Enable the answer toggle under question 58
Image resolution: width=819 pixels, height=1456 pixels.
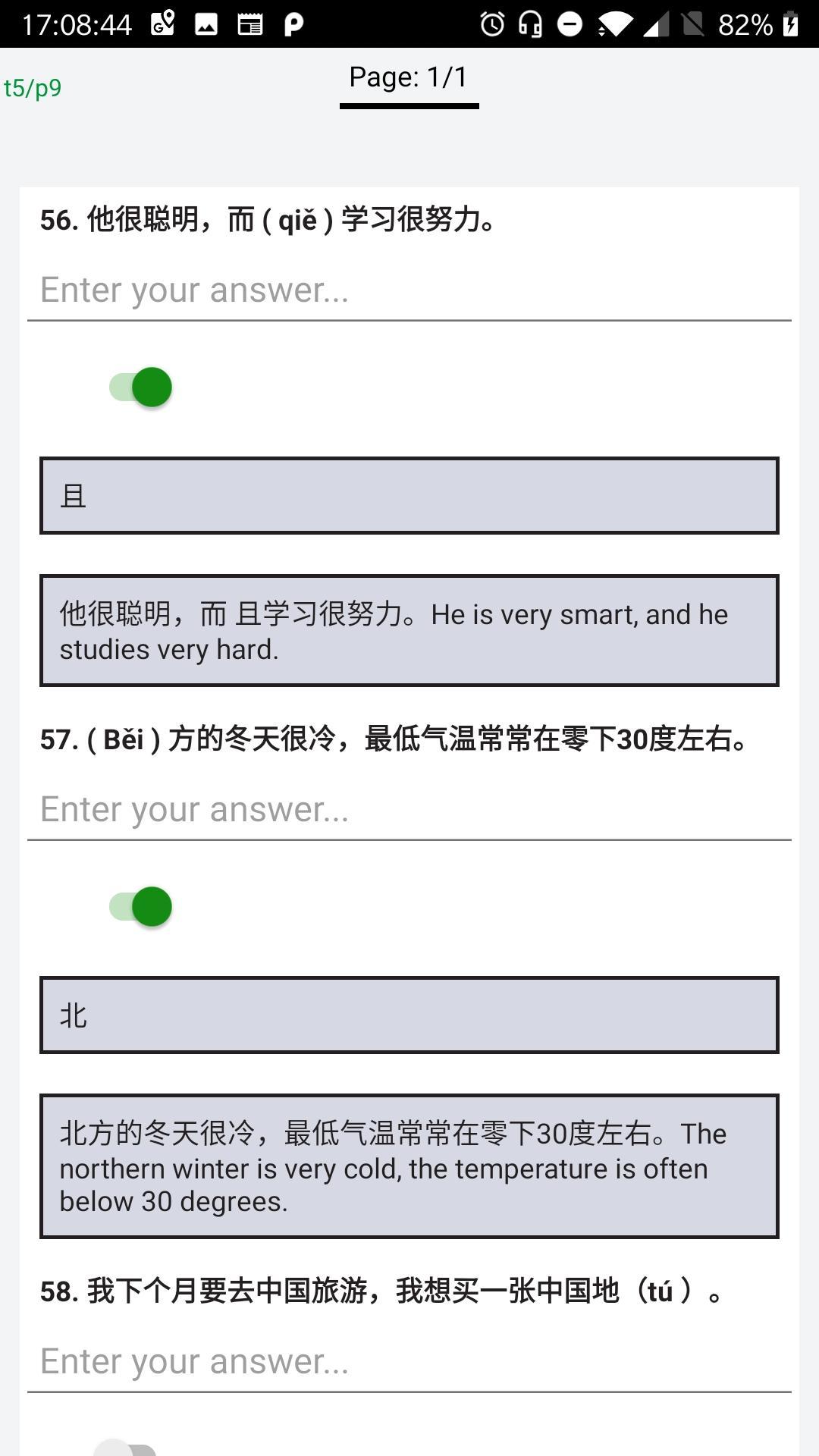[126, 1448]
